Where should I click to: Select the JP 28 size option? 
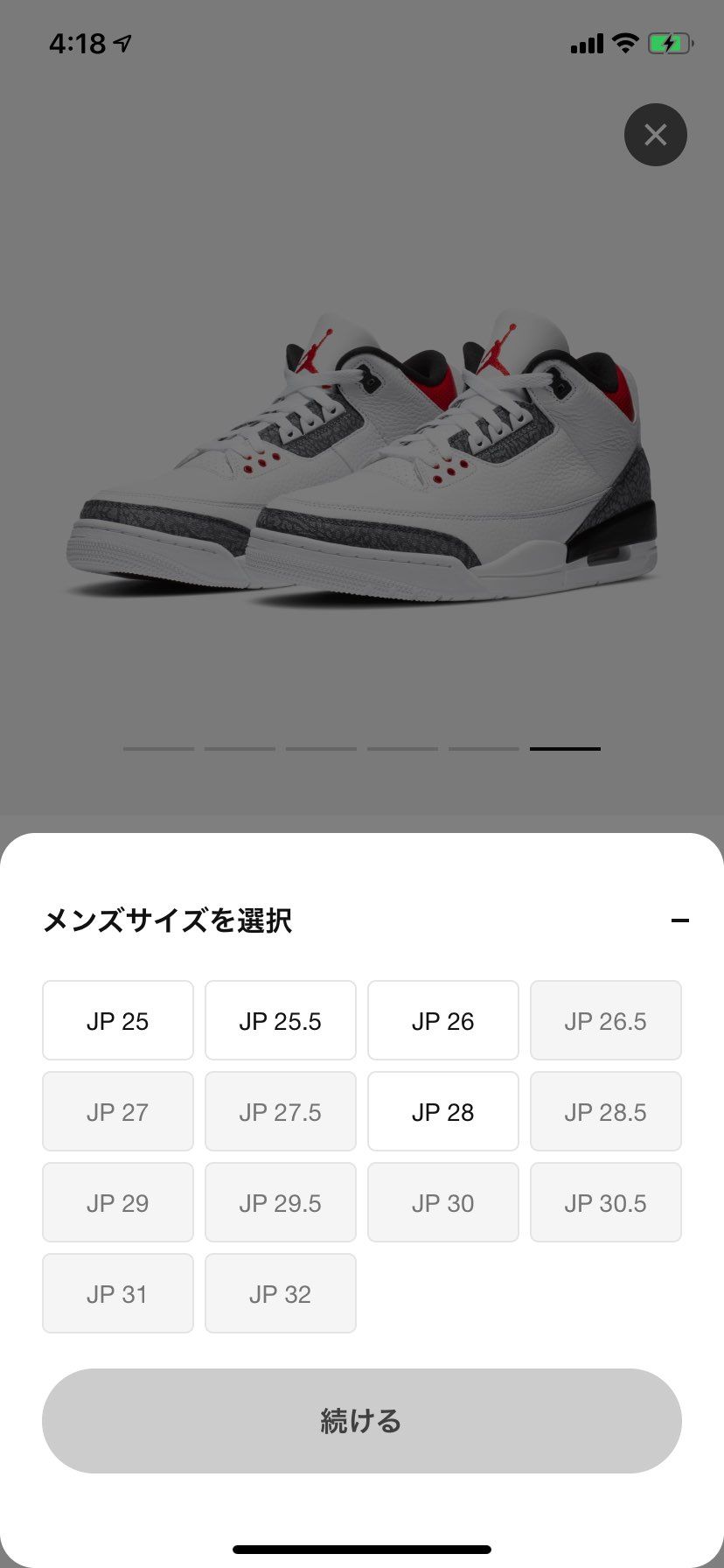click(x=443, y=1111)
